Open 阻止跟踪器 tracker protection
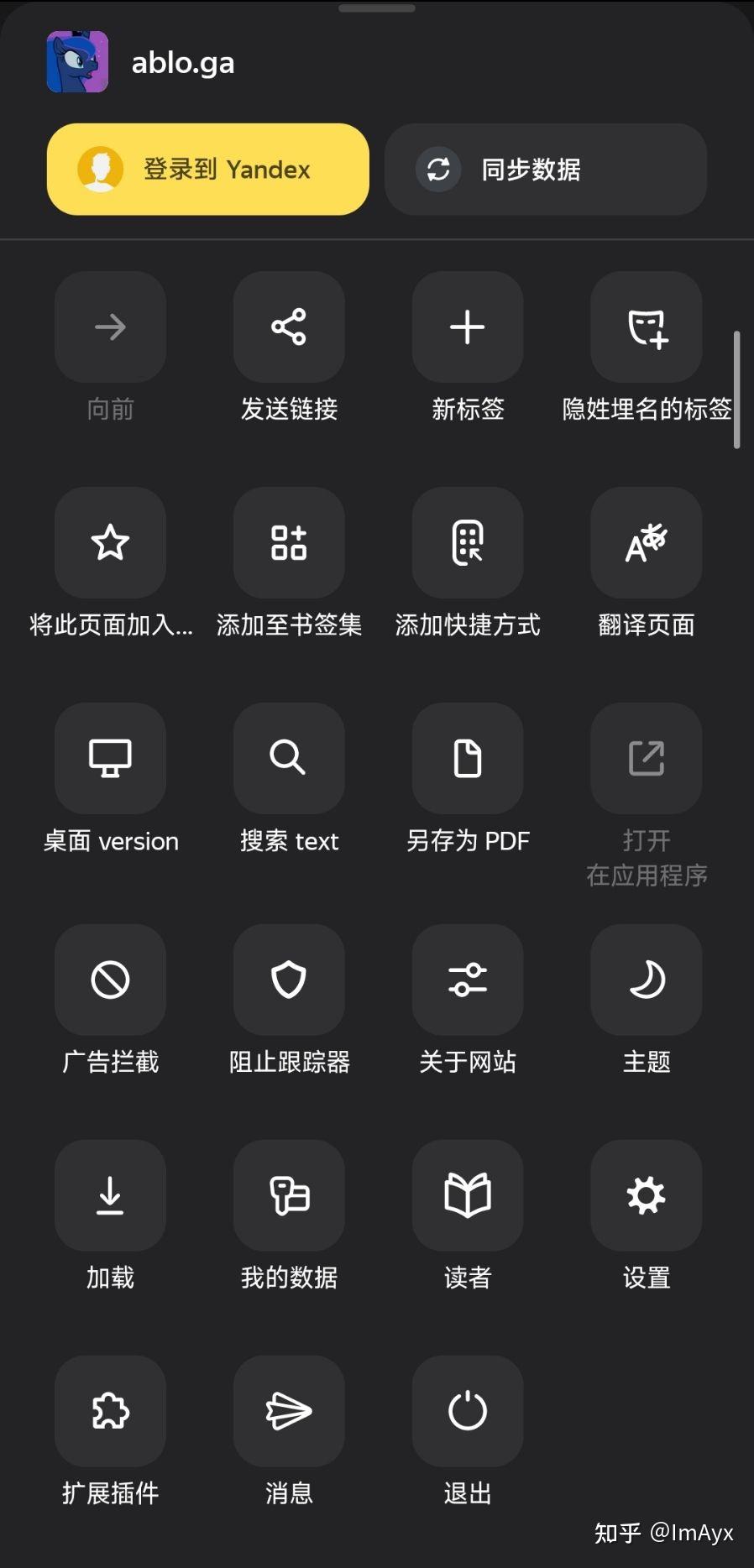The height and width of the screenshot is (1568, 754). coord(289,980)
